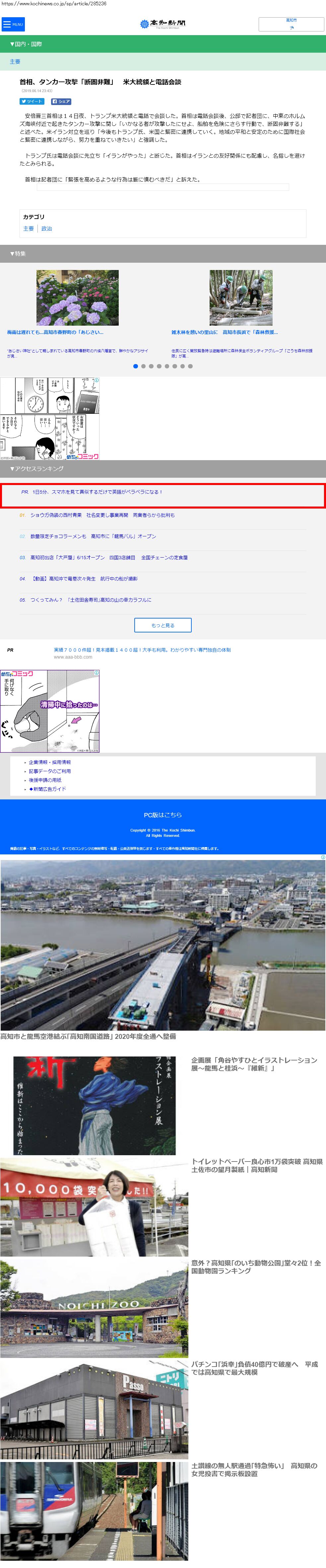The width and height of the screenshot is (326, 1568).
Task: Open the MENU drawer button
Action: click(x=13, y=24)
